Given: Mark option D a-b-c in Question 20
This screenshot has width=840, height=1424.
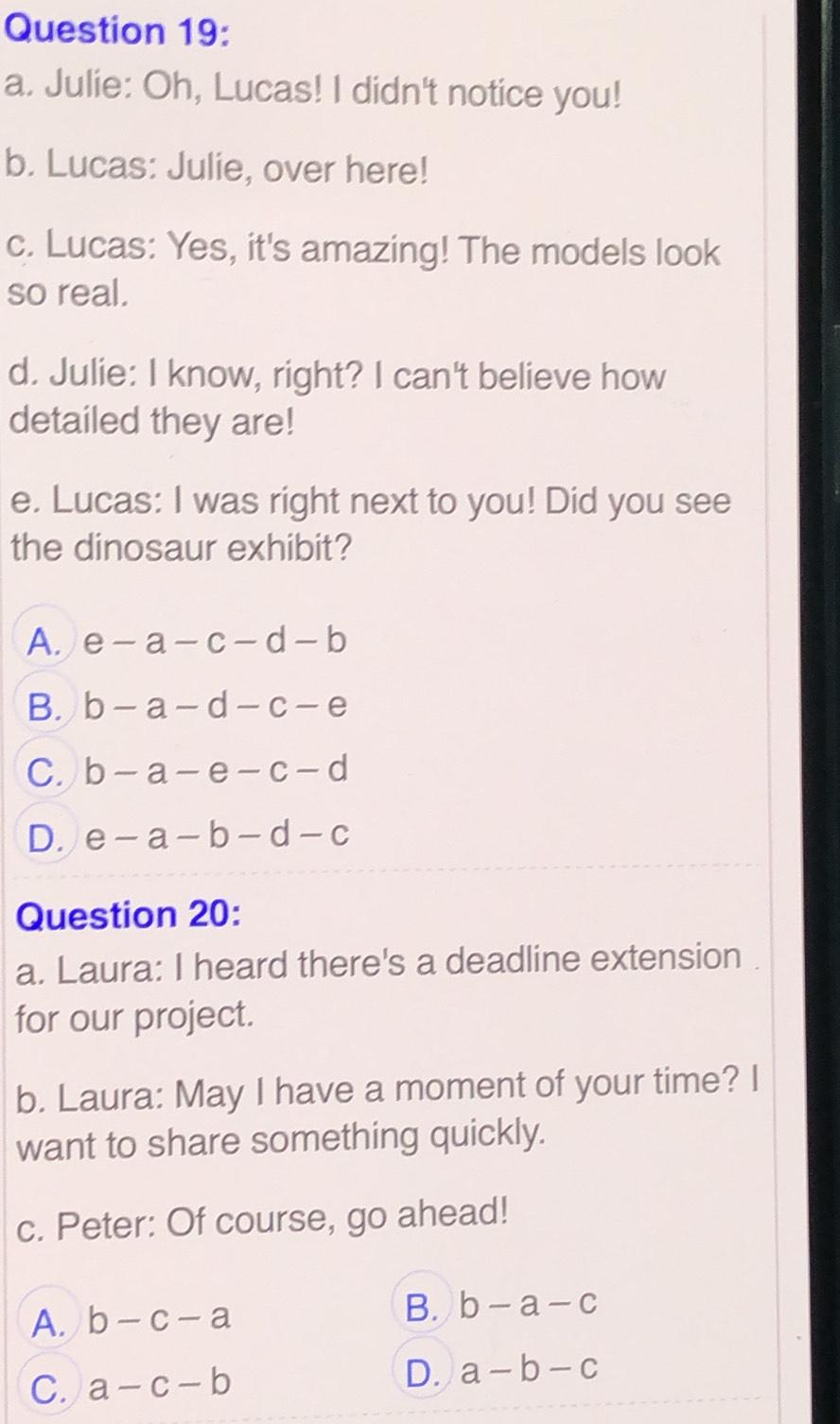Looking at the screenshot, I should pyautogui.click(x=420, y=1370).
